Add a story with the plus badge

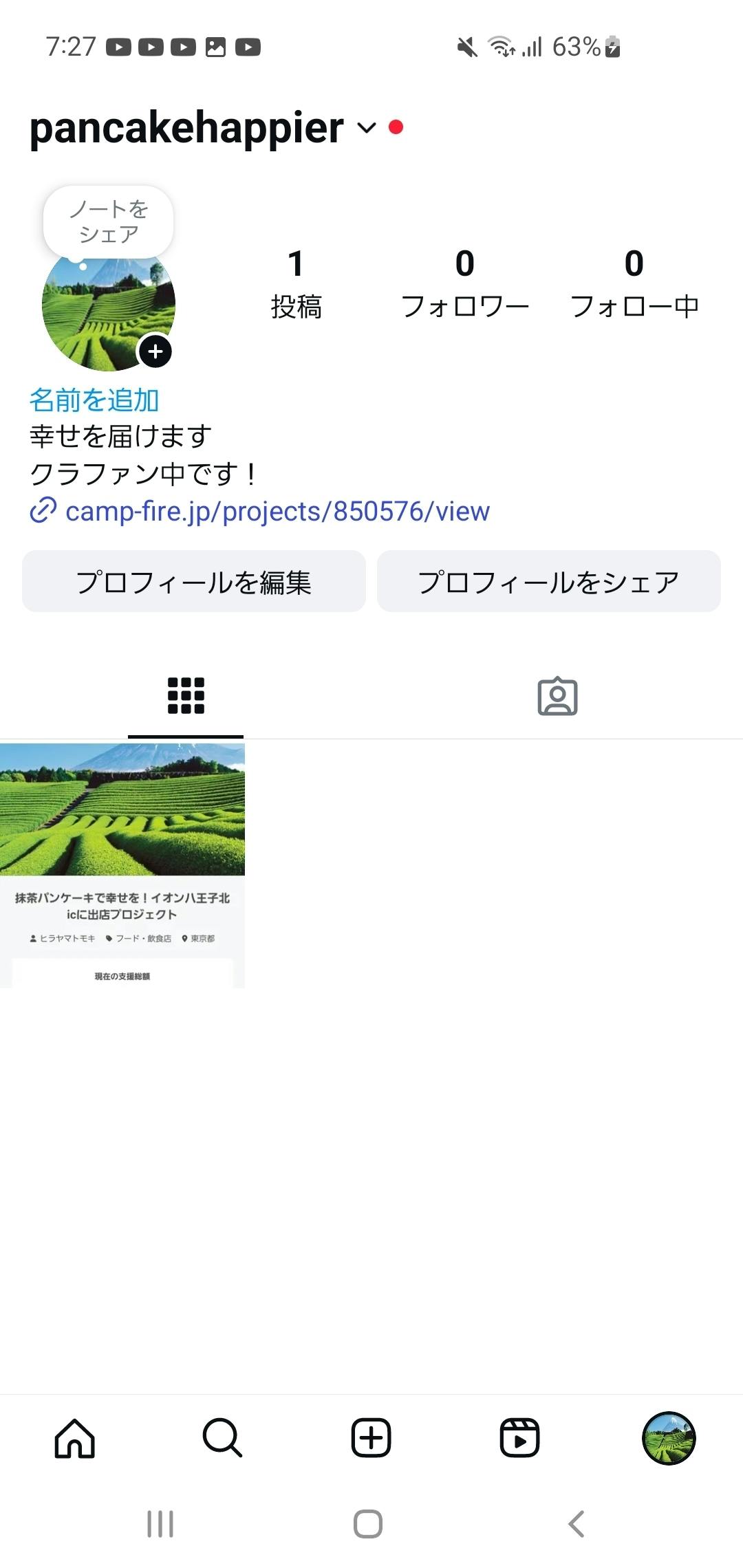(x=155, y=351)
